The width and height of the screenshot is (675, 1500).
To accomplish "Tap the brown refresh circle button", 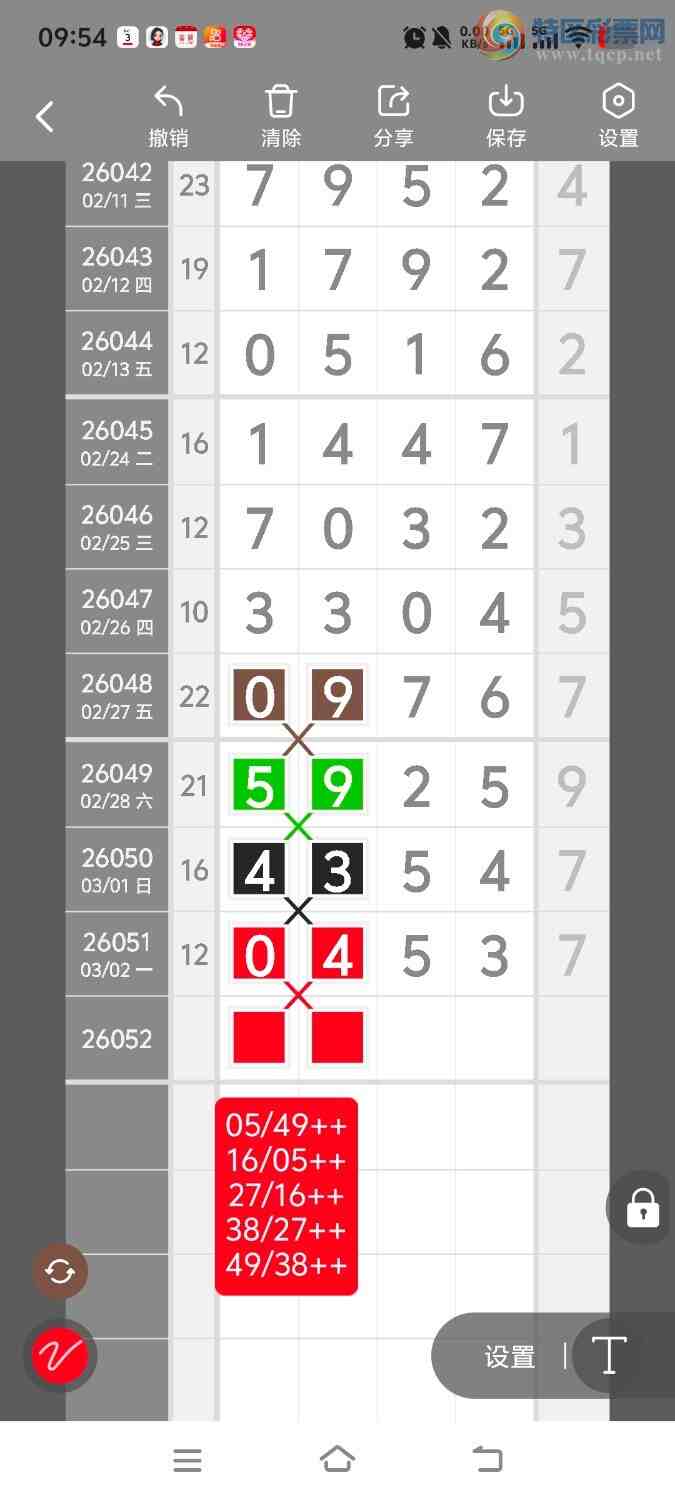I will click(x=60, y=1272).
